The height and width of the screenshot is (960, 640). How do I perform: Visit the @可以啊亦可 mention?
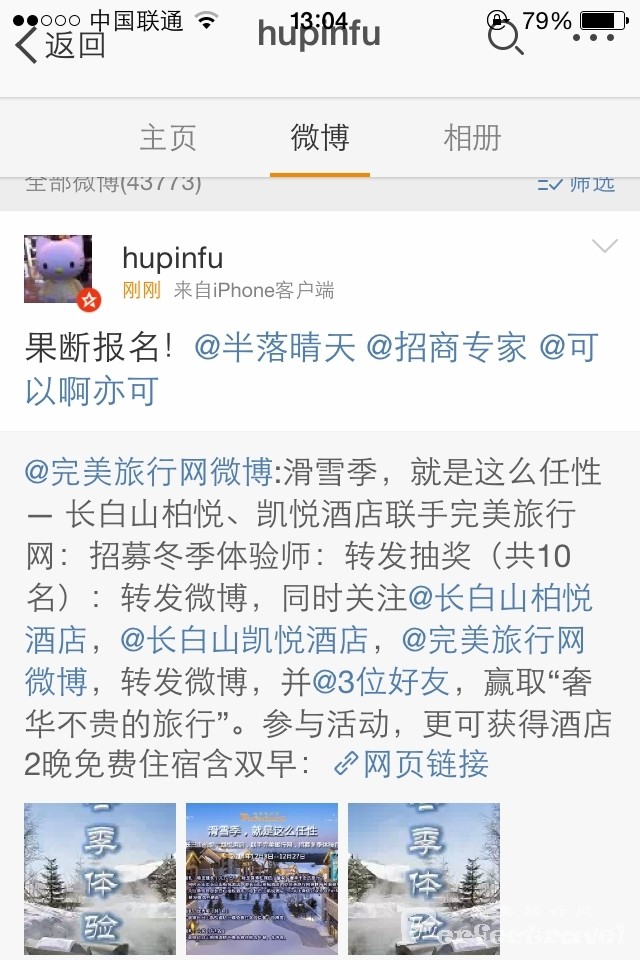[x=92, y=391]
